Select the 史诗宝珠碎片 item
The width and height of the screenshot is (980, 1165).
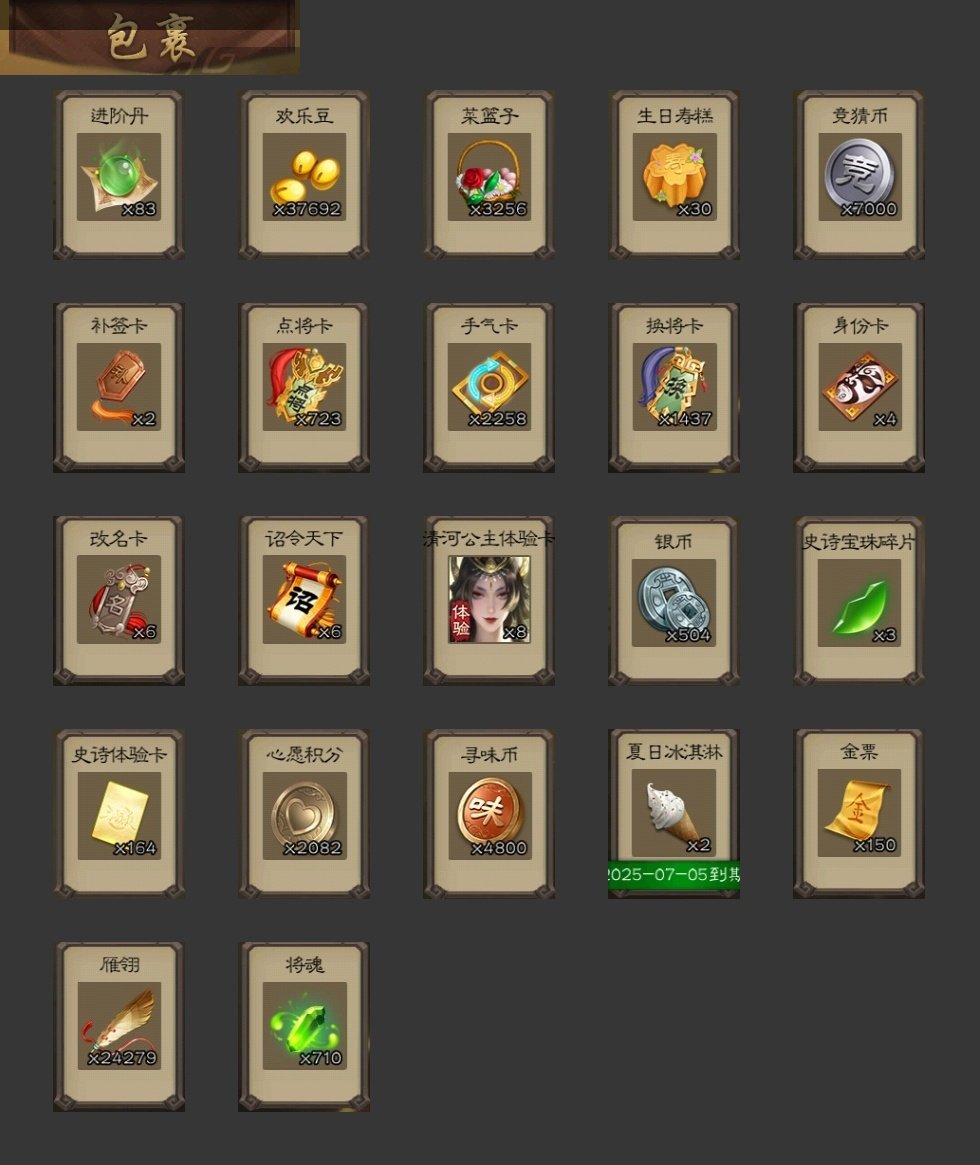[859, 600]
